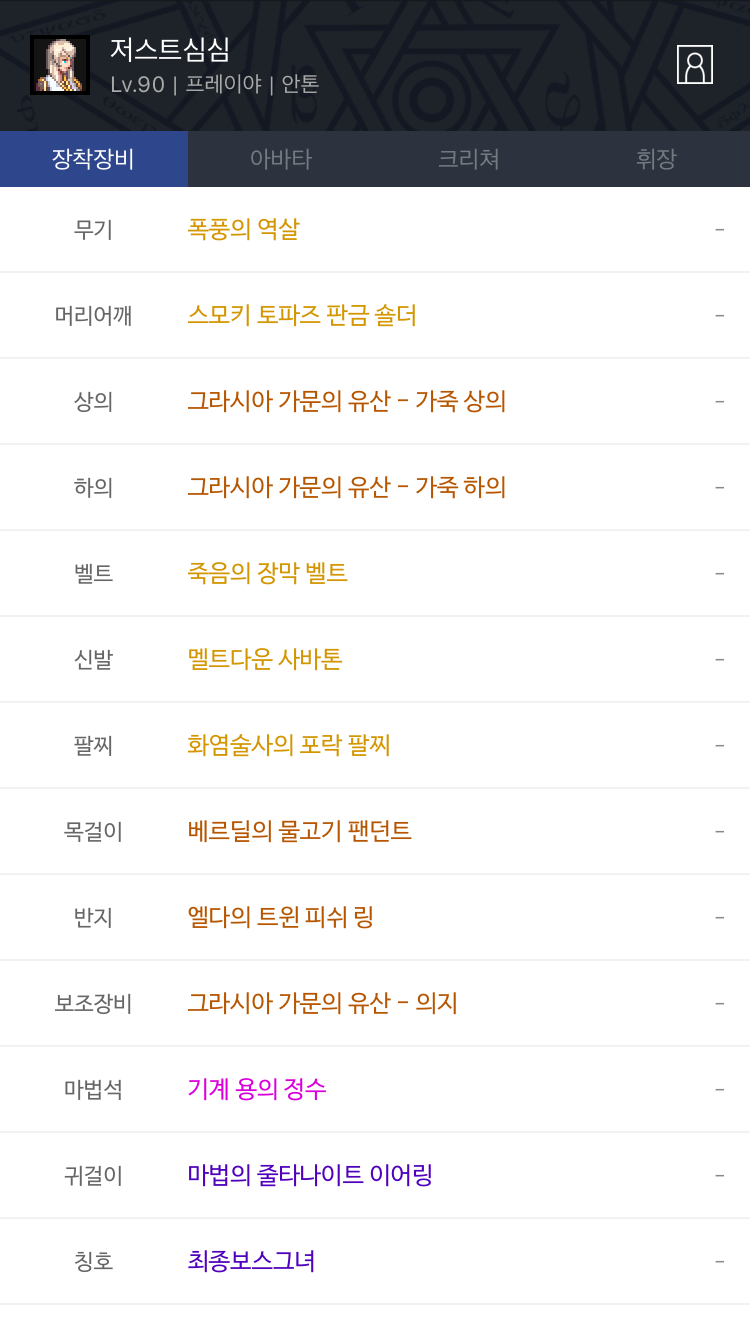Open 마법의 줄타나이트 이어링 earring

[x=375, y=1176]
